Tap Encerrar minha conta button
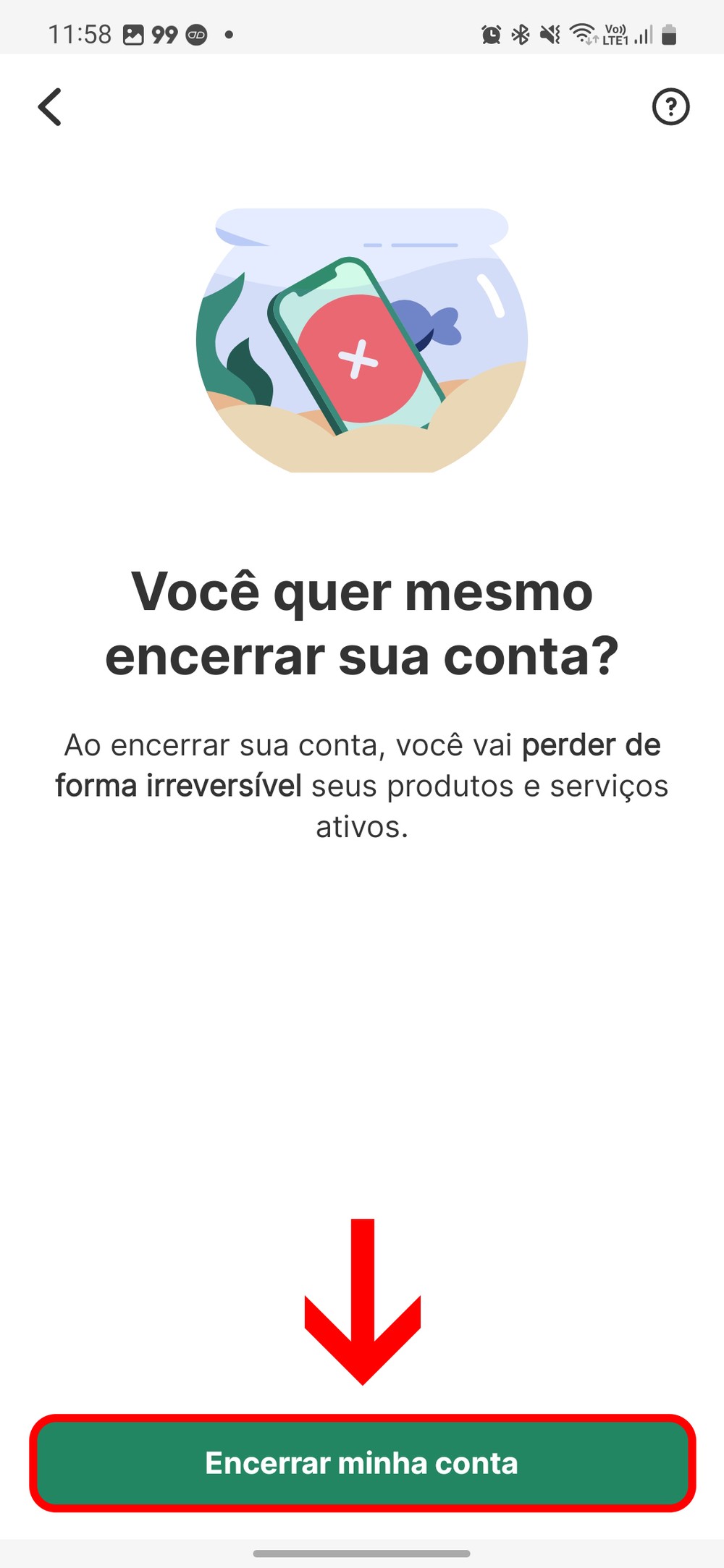 coord(362,1462)
